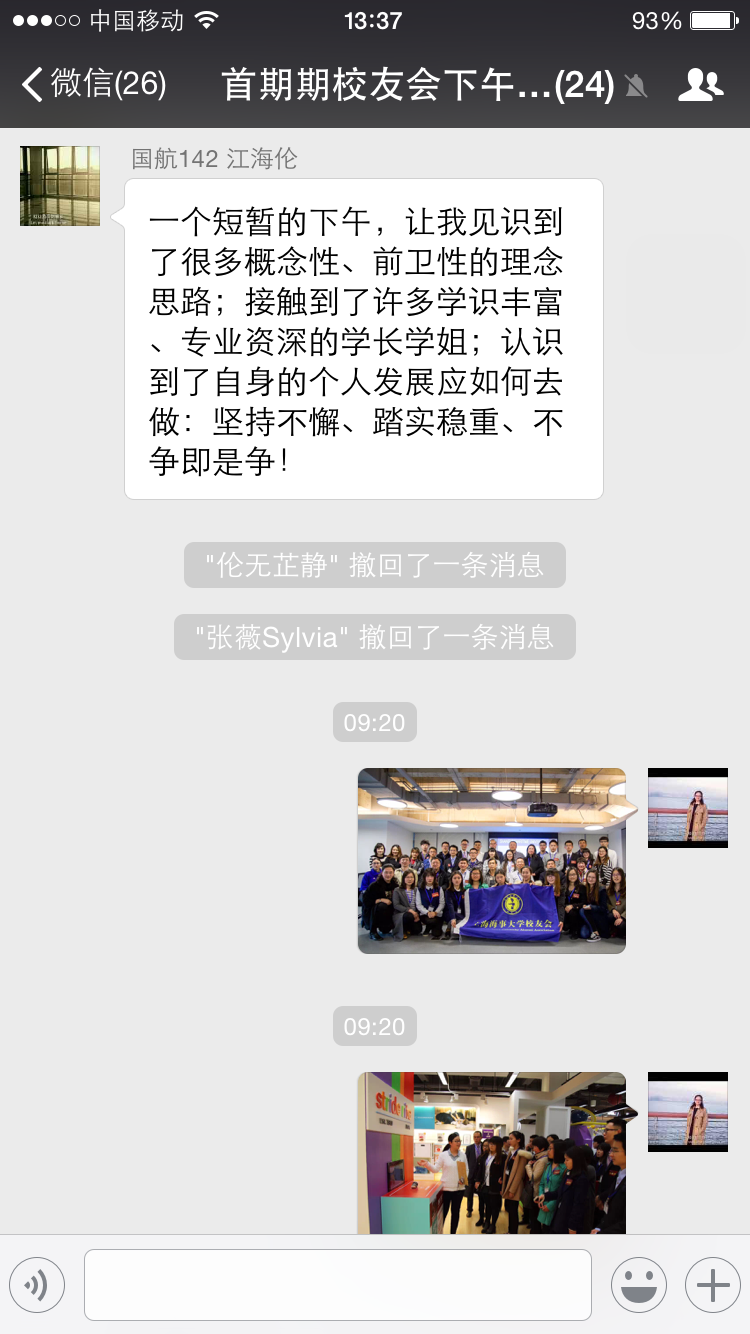
Task: View the photo of people in the showroom
Action: click(492, 1152)
